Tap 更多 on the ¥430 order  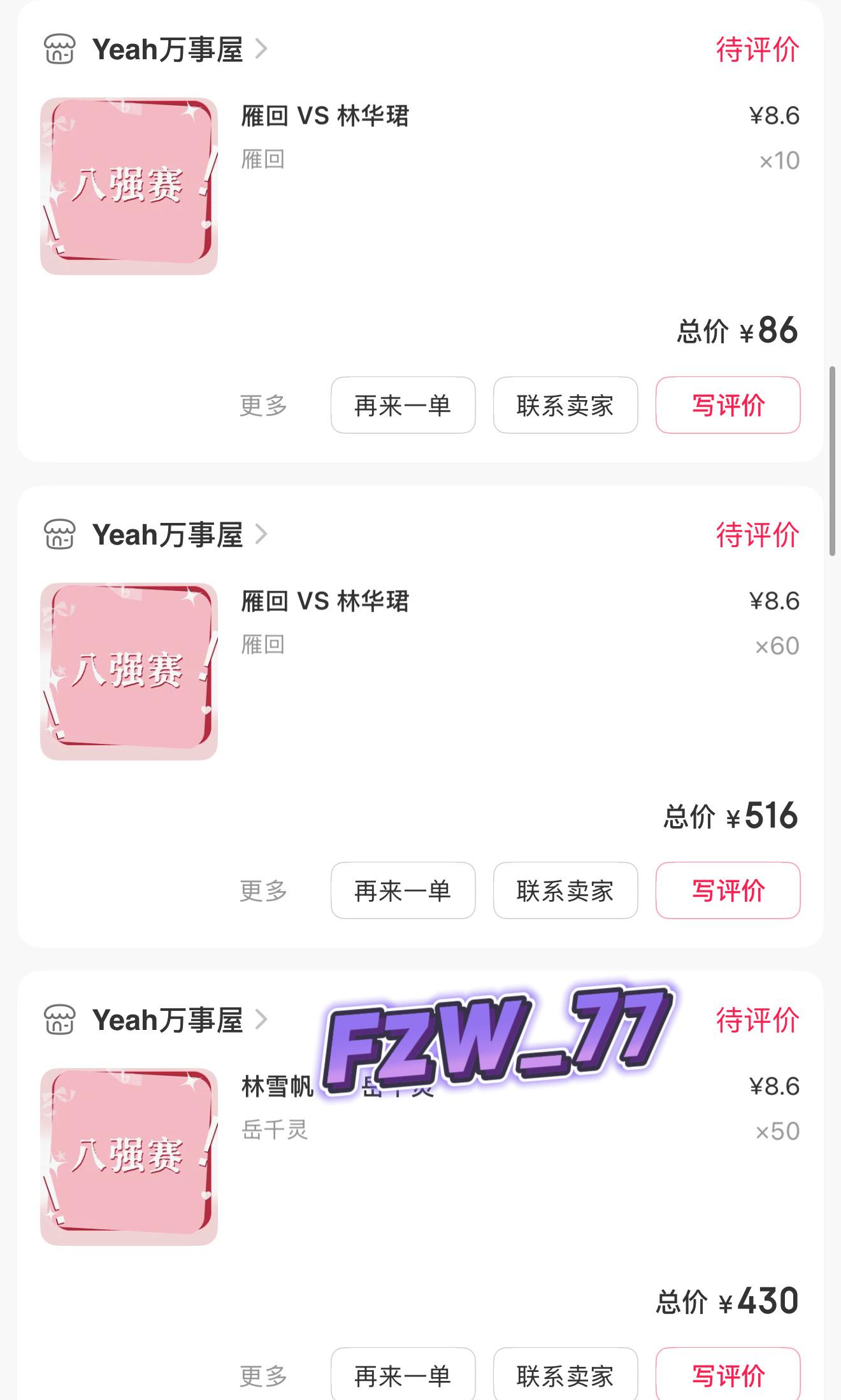point(263,1376)
